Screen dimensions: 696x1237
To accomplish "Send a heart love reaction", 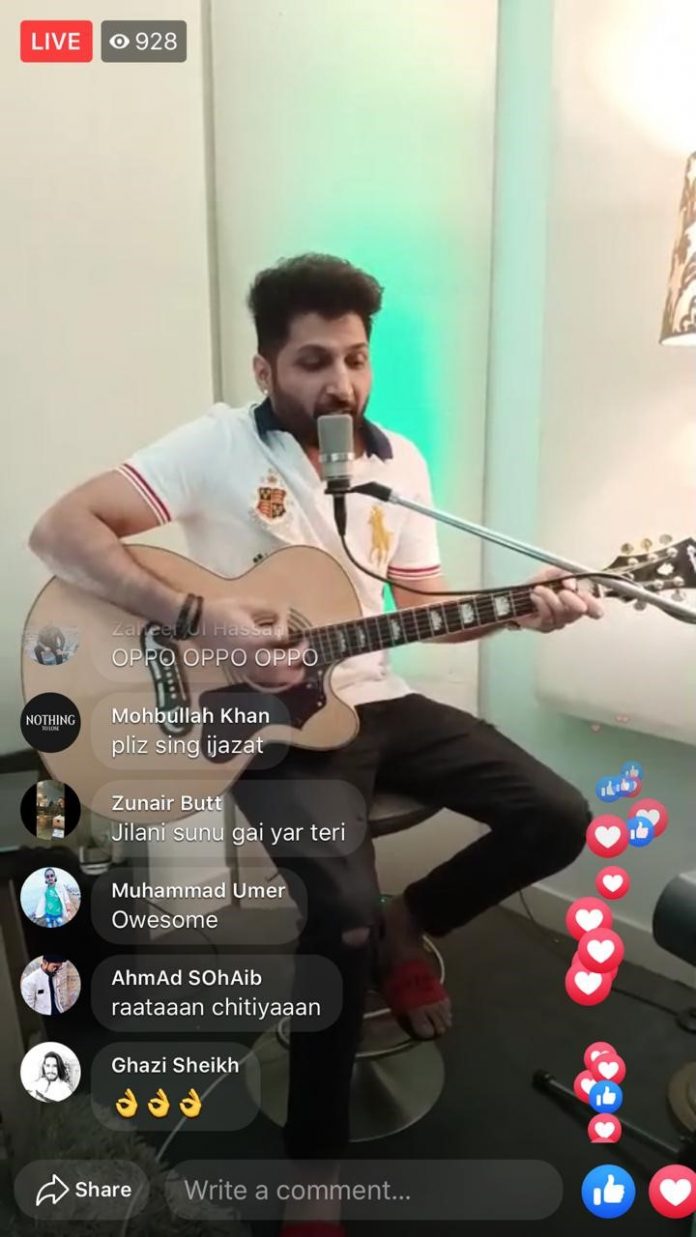I will click(674, 1191).
